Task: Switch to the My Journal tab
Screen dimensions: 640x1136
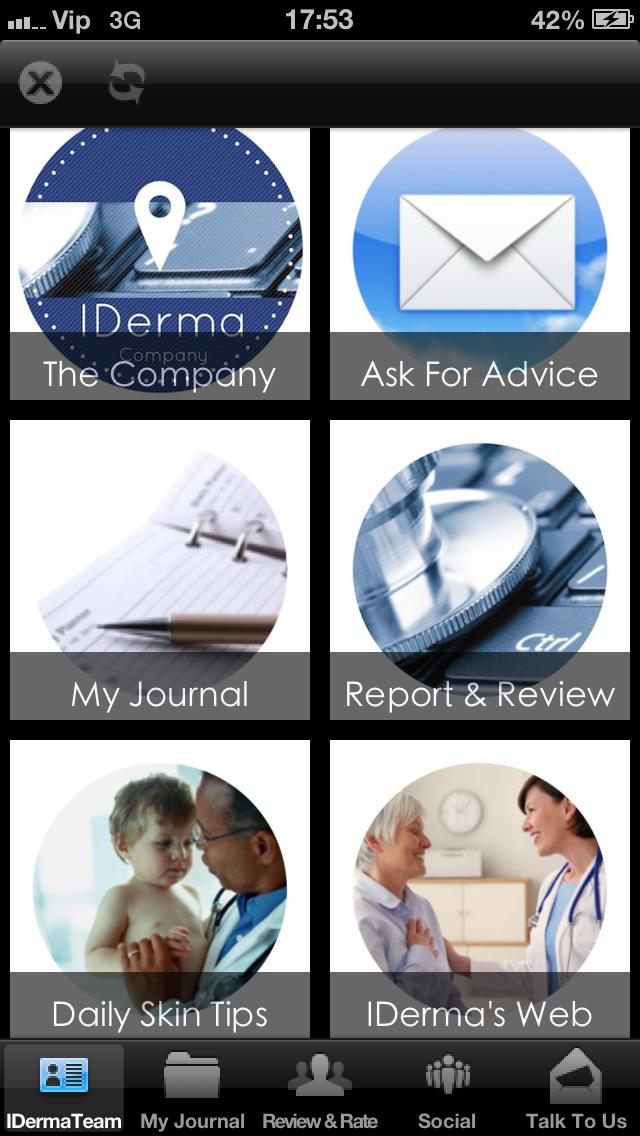Action: [x=192, y=1089]
